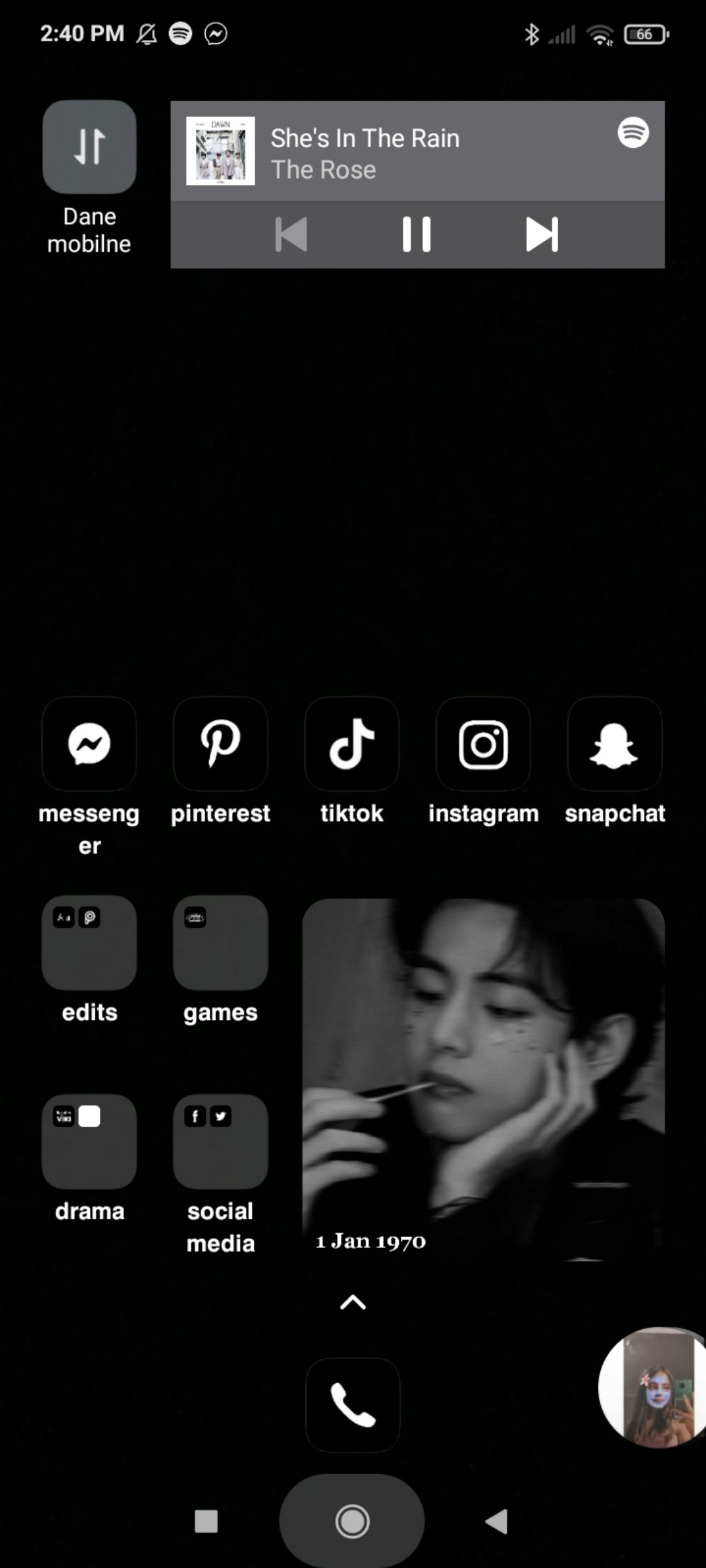
Task: Open the edits folder
Action: tap(89, 942)
